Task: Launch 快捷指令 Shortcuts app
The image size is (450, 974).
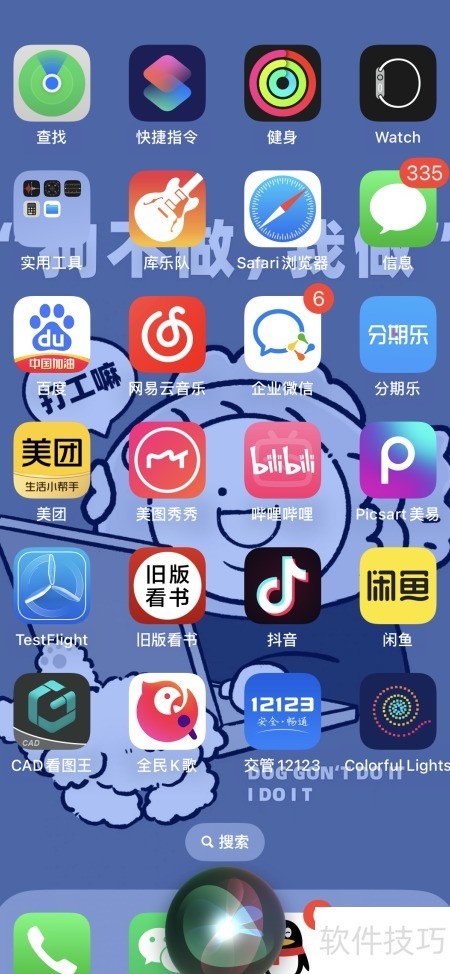Action: click(167, 83)
